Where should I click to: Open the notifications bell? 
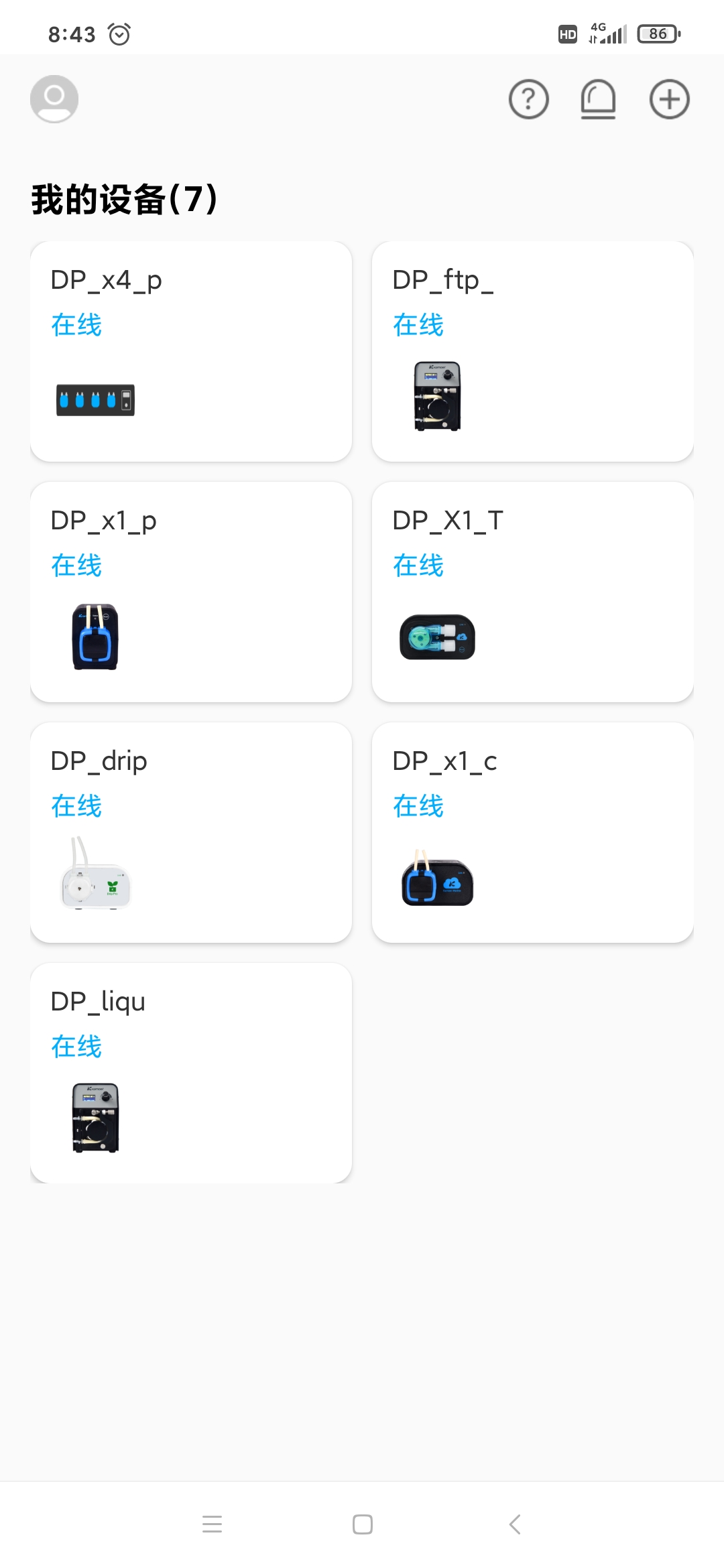[x=598, y=99]
